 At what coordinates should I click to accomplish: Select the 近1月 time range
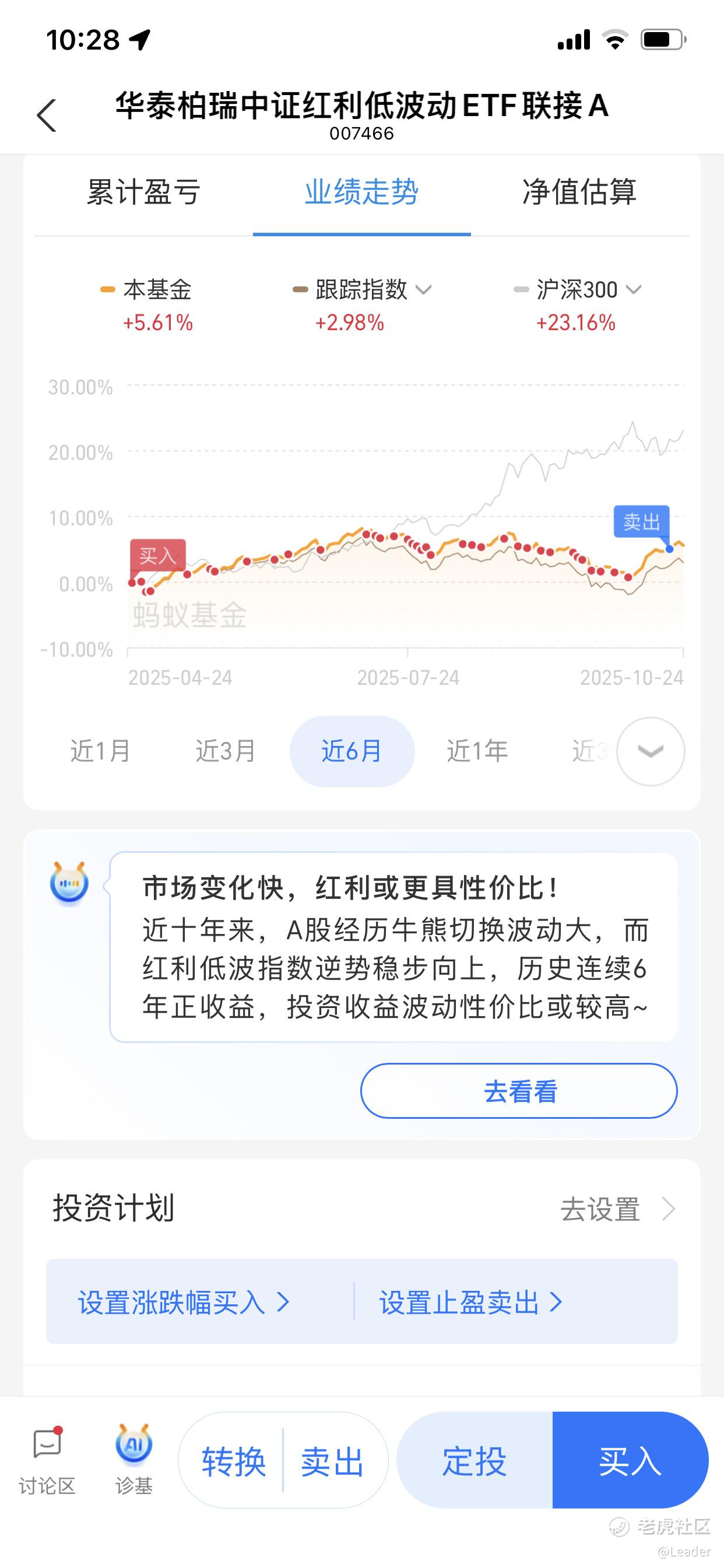pyautogui.click(x=101, y=751)
